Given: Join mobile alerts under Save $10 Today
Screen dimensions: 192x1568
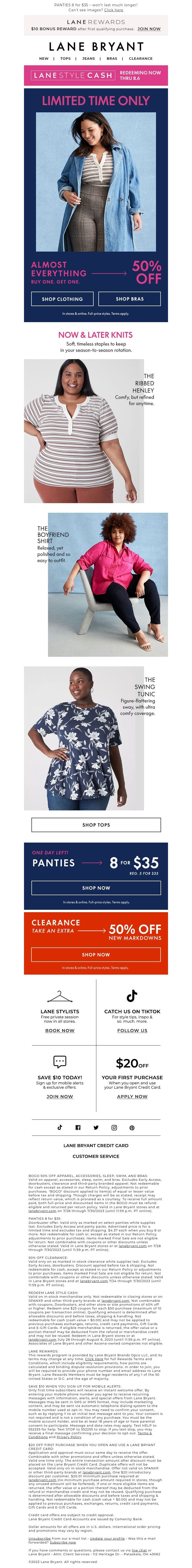Looking at the screenshot, I should click(x=60, y=1096).
